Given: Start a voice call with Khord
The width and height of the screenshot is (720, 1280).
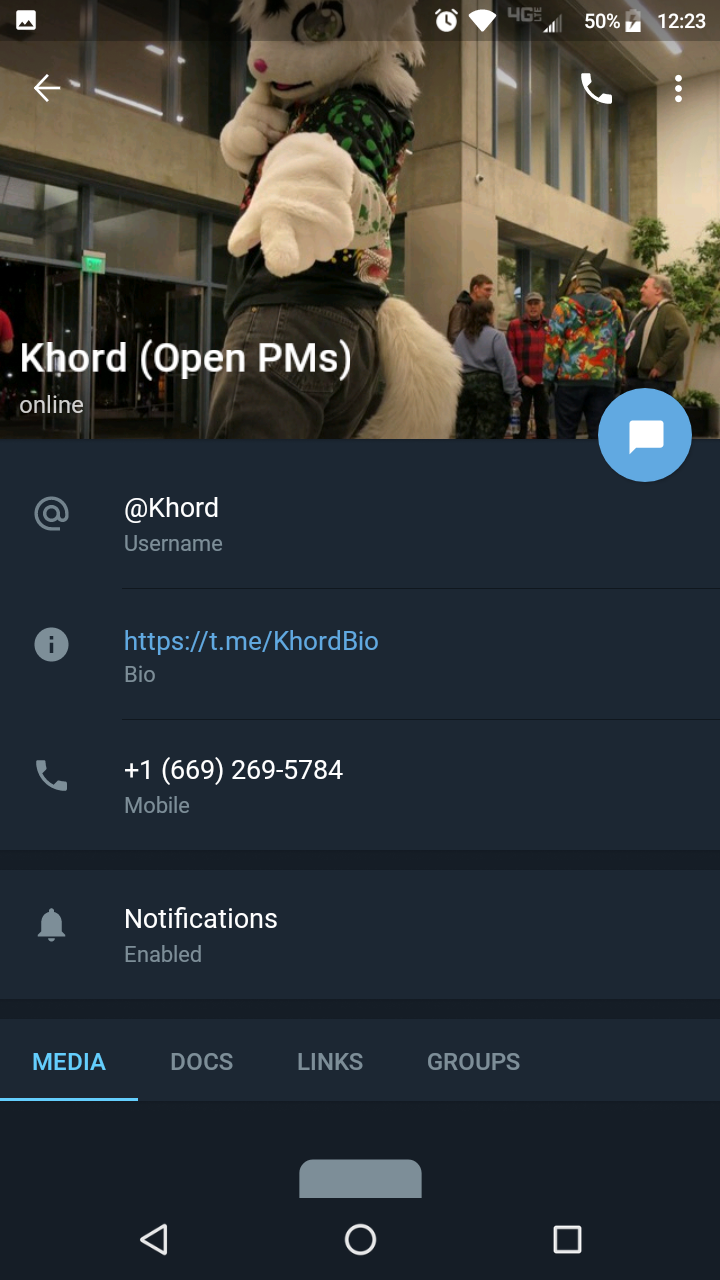Looking at the screenshot, I should point(596,89).
